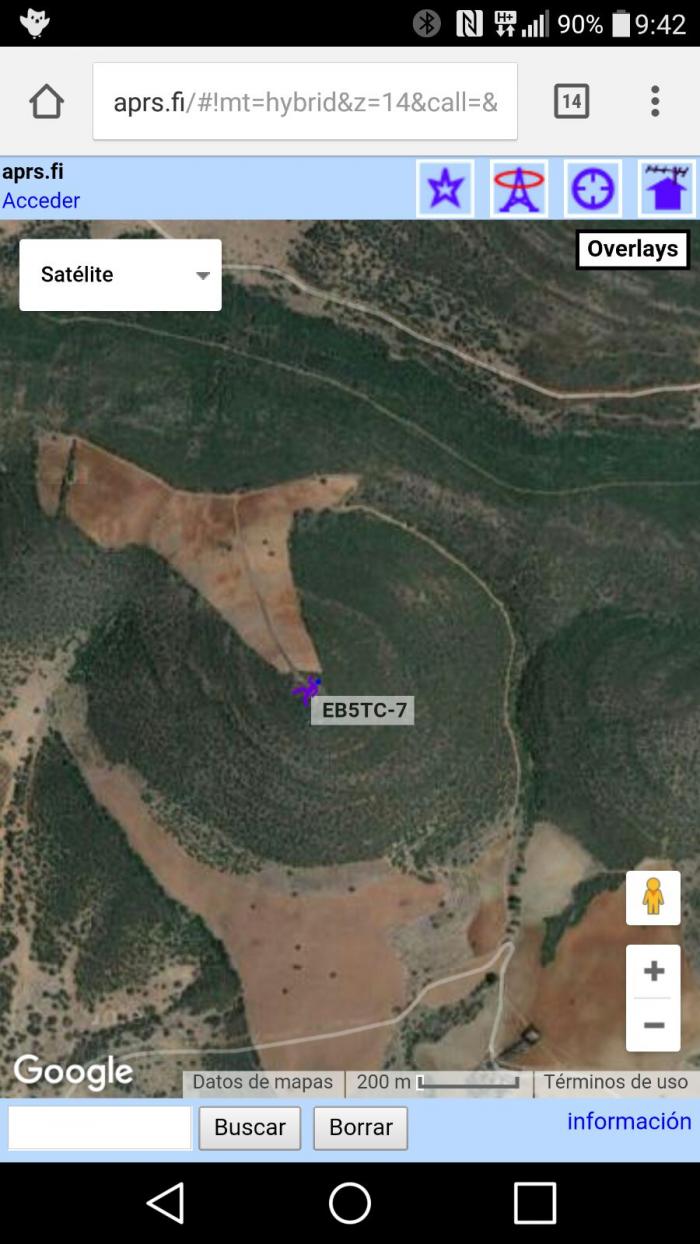Image resolution: width=700 pixels, height=1244 pixels.
Task: Tap the Street View pegman
Action: tap(653, 897)
